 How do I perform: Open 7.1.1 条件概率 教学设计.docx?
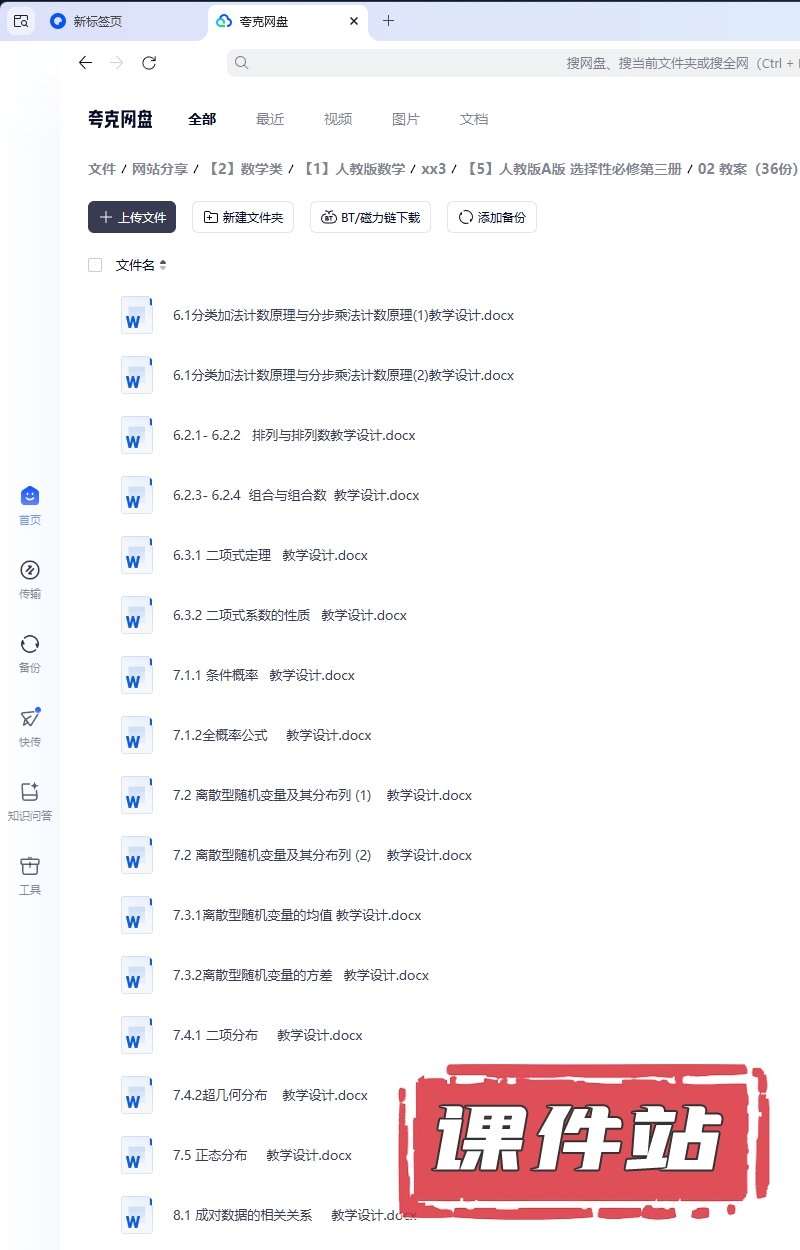coord(263,675)
